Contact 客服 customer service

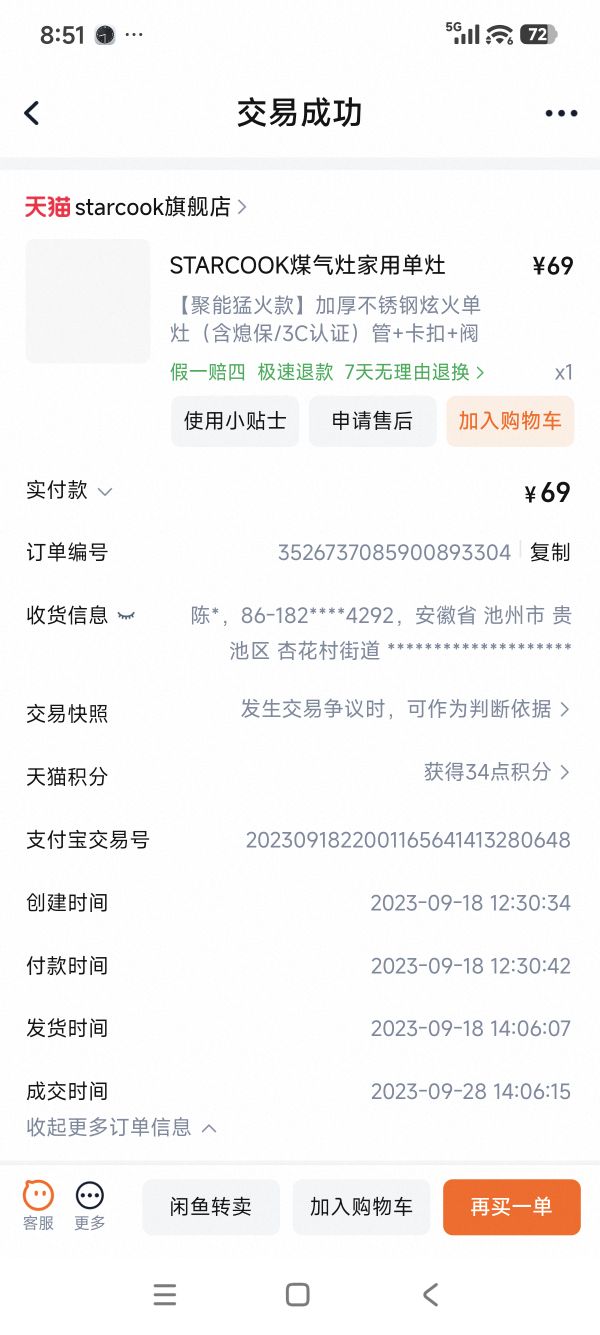pos(39,1204)
